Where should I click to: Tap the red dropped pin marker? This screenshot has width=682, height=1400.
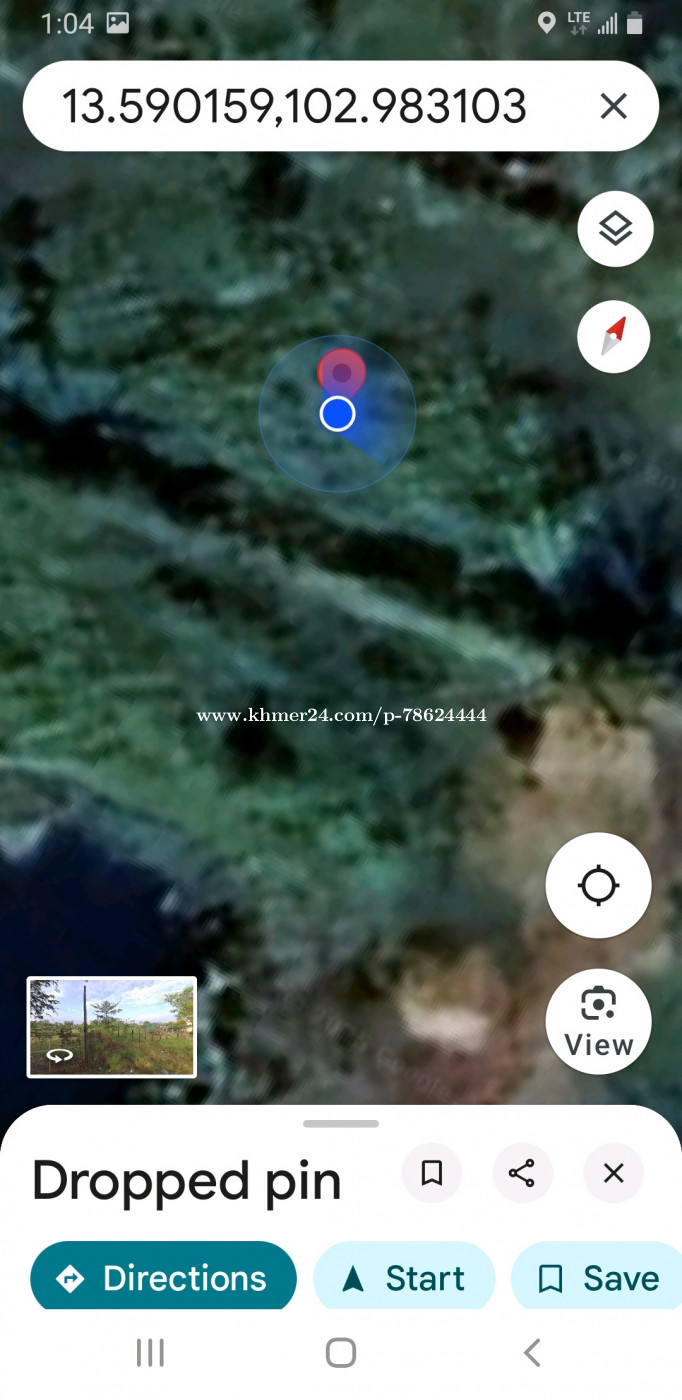tap(341, 372)
